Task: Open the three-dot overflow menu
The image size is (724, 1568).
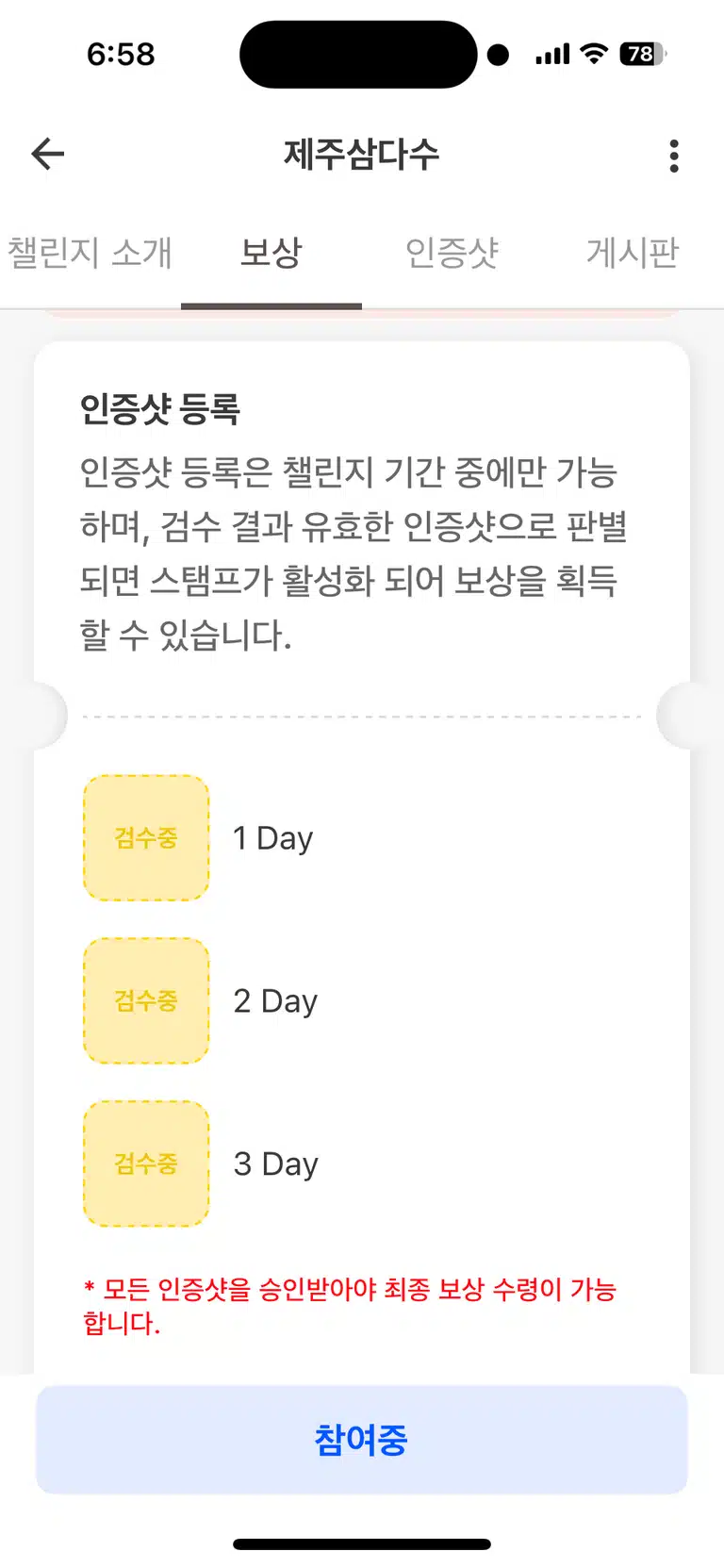Action: [x=673, y=156]
